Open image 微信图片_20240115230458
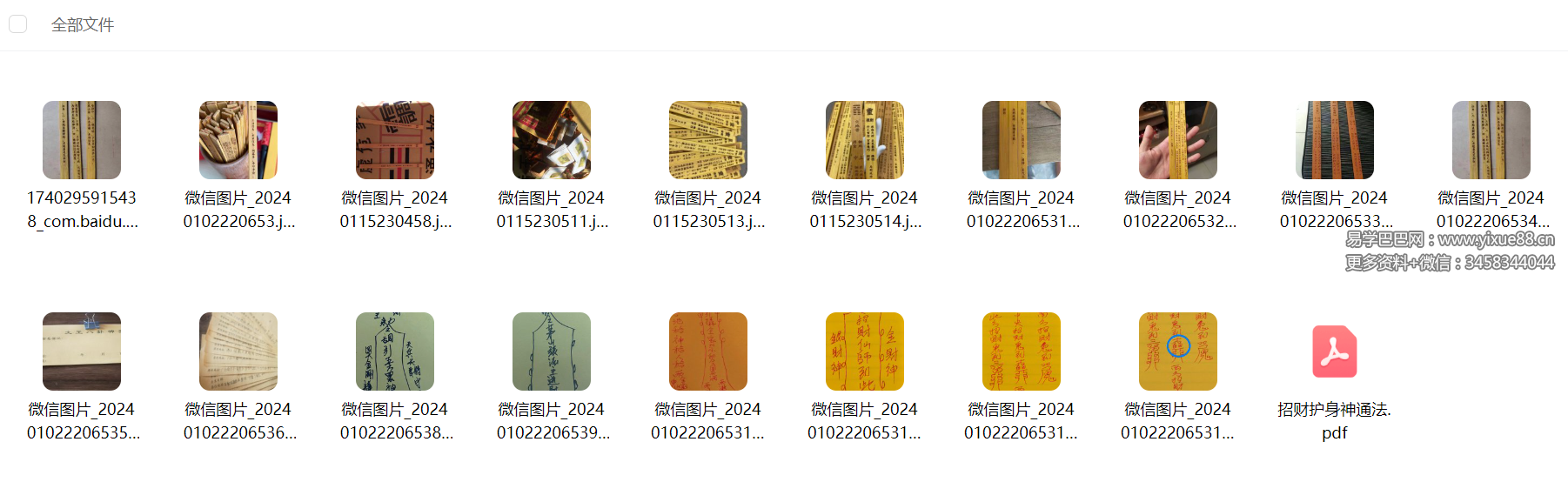This screenshot has height=502, width=1568. tap(395, 140)
